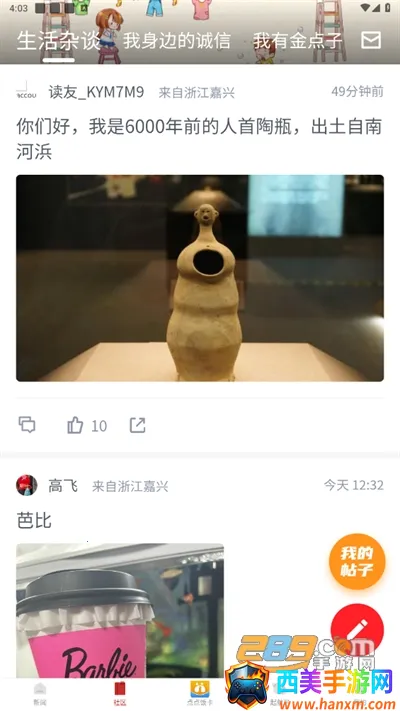Go to the 社区 bottom tab
The width and height of the screenshot is (400, 711).
(x=120, y=693)
